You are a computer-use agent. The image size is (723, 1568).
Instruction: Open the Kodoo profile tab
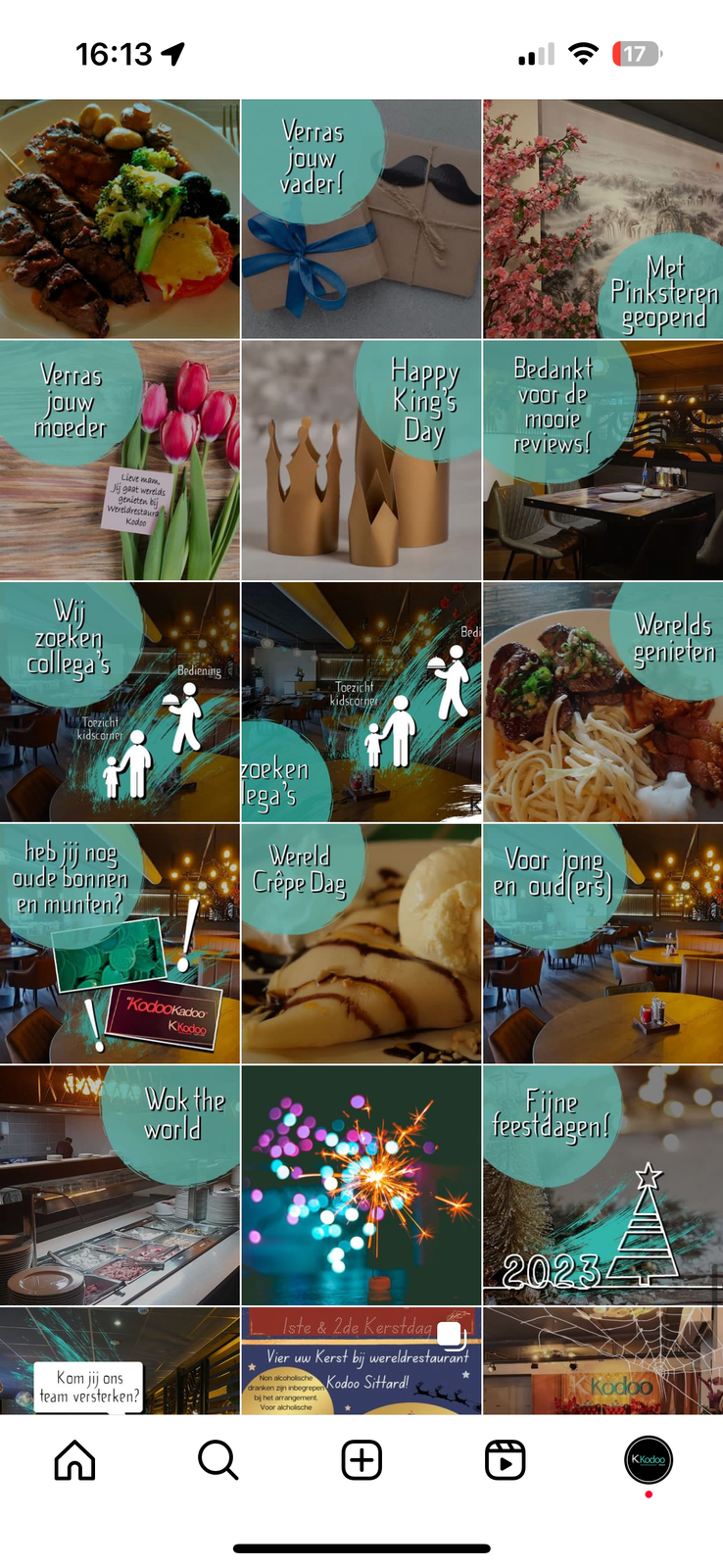click(649, 1460)
